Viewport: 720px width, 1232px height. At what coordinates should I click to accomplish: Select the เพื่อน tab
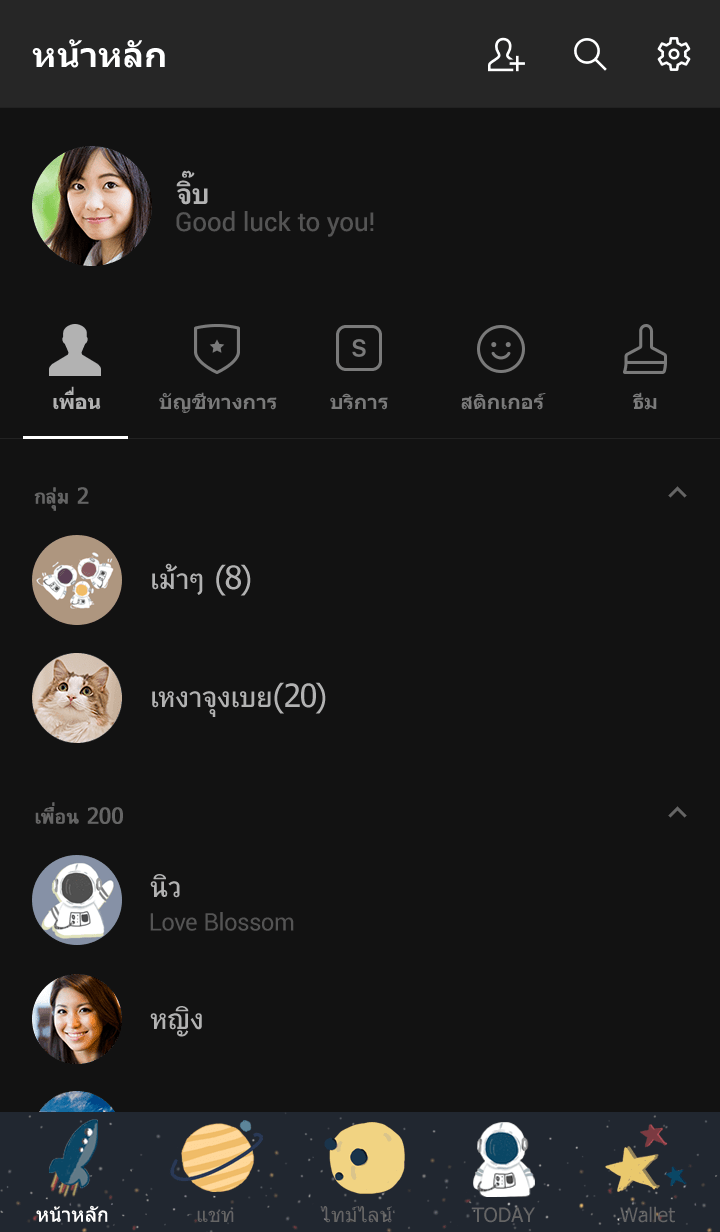coord(76,370)
